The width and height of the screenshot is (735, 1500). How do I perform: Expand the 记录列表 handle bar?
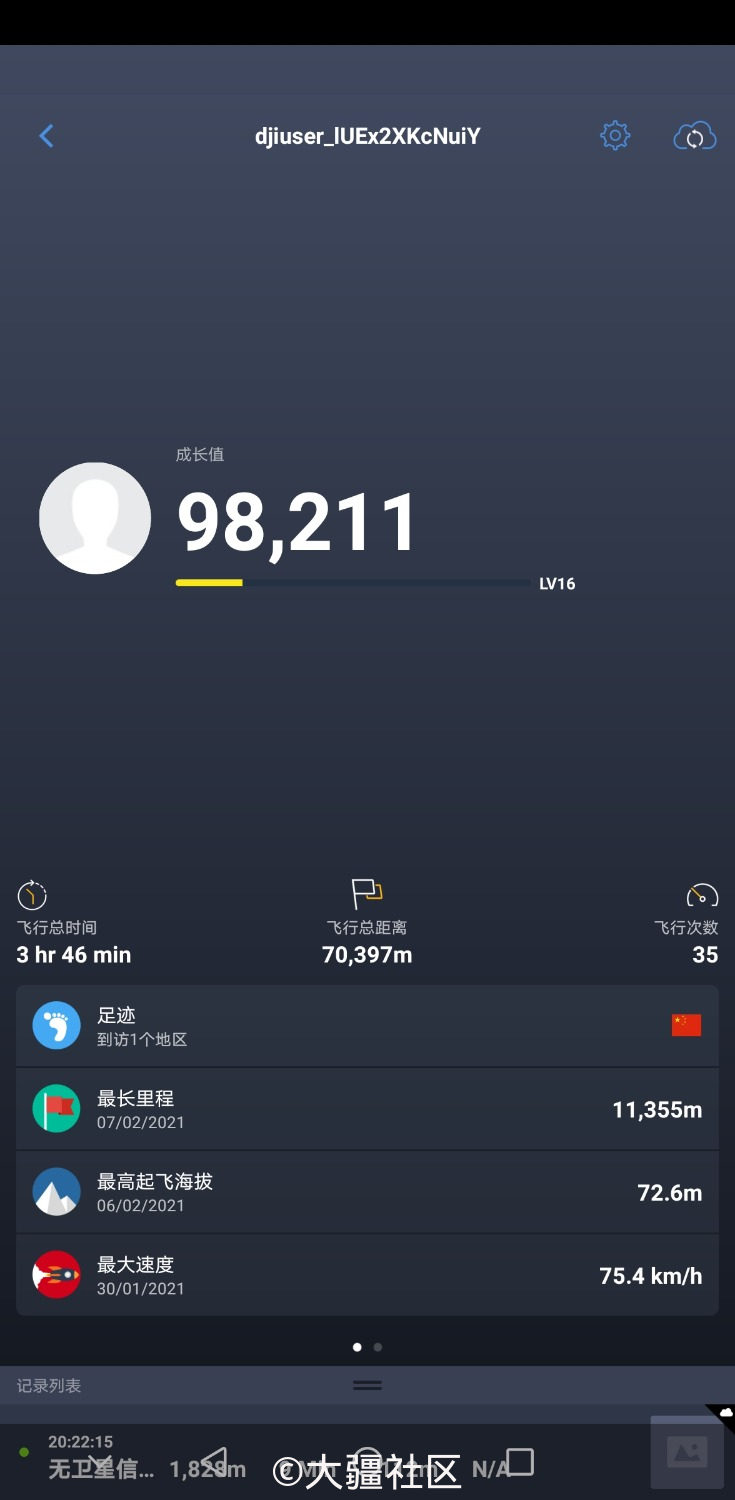click(367, 1385)
